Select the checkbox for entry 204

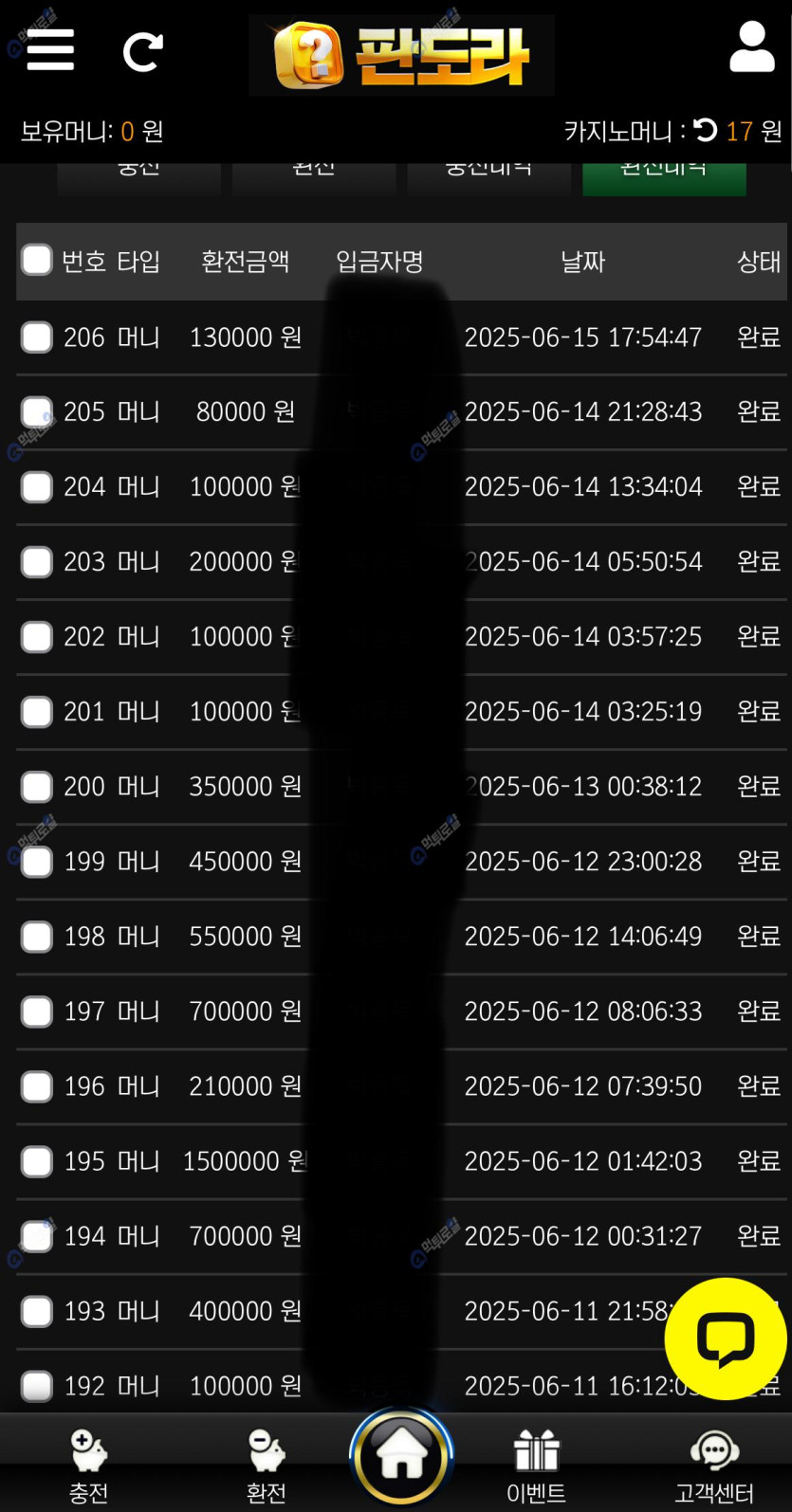click(x=37, y=486)
